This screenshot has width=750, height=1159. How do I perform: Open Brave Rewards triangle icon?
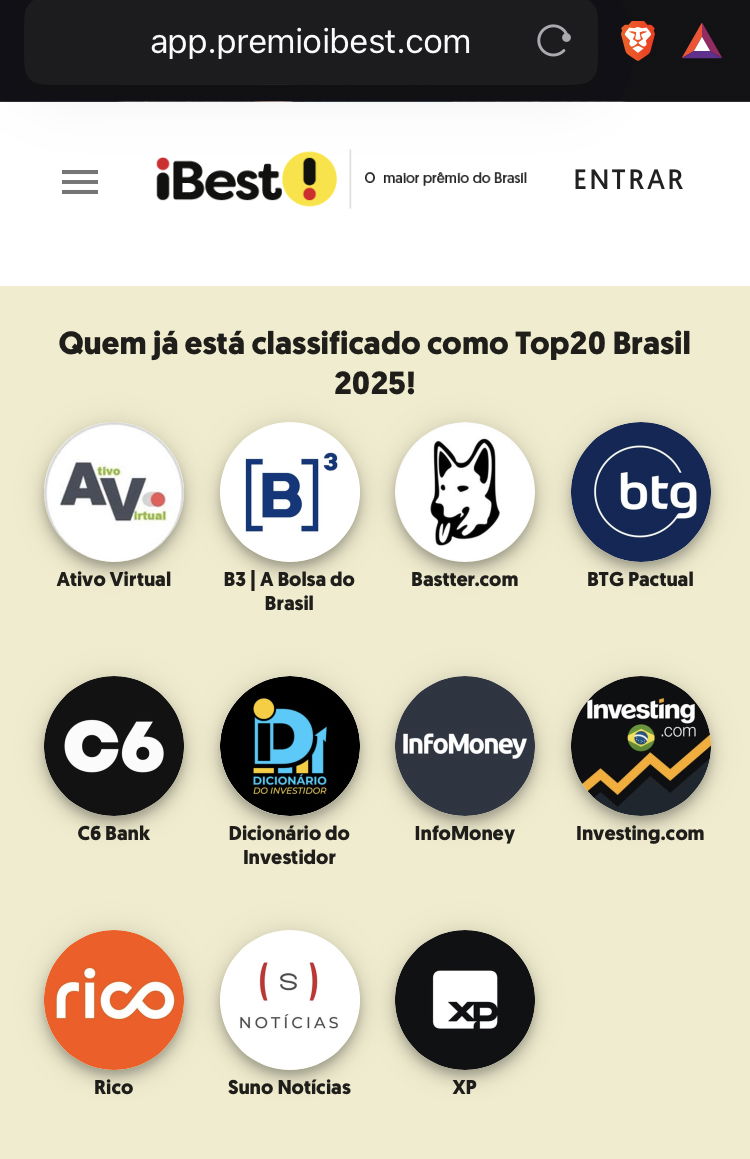[702, 41]
